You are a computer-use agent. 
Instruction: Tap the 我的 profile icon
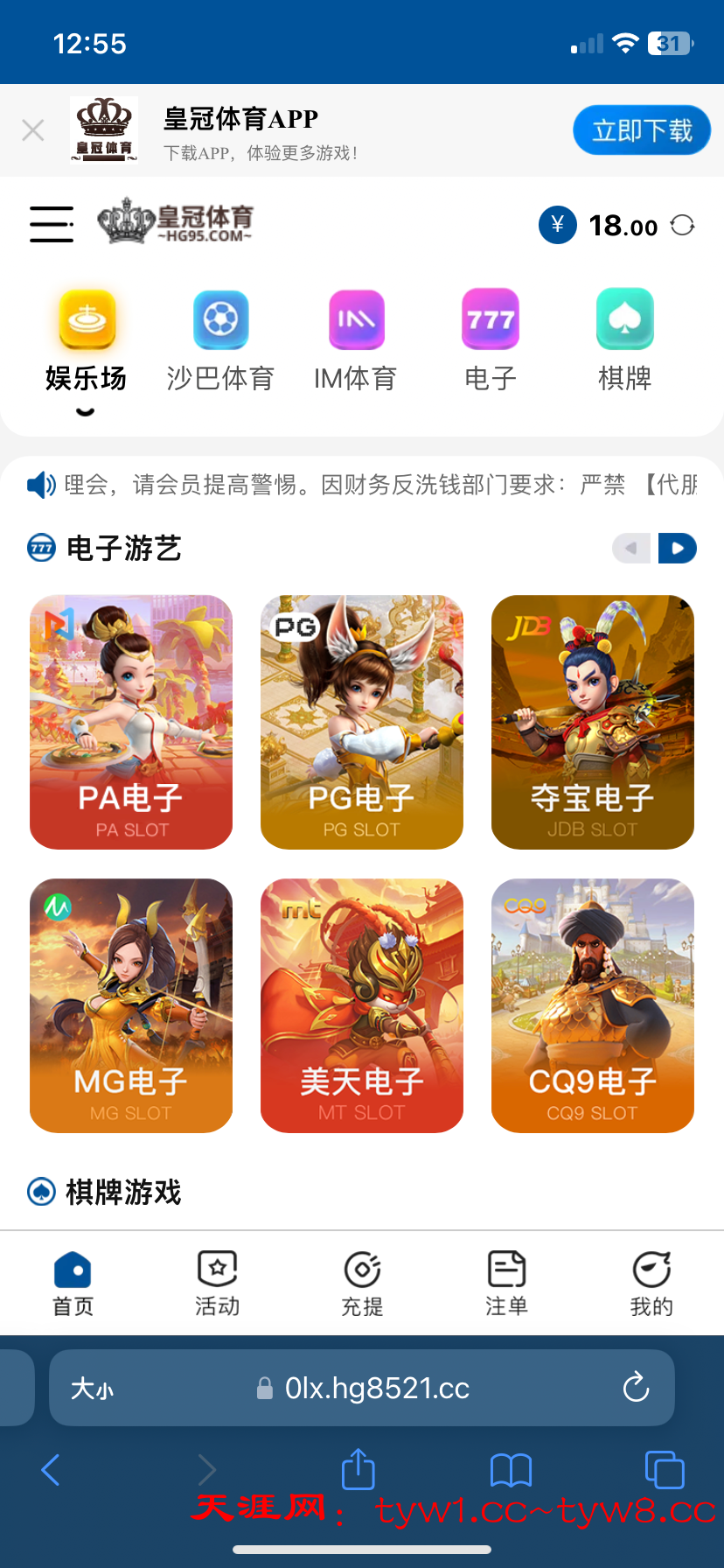pos(651,1269)
